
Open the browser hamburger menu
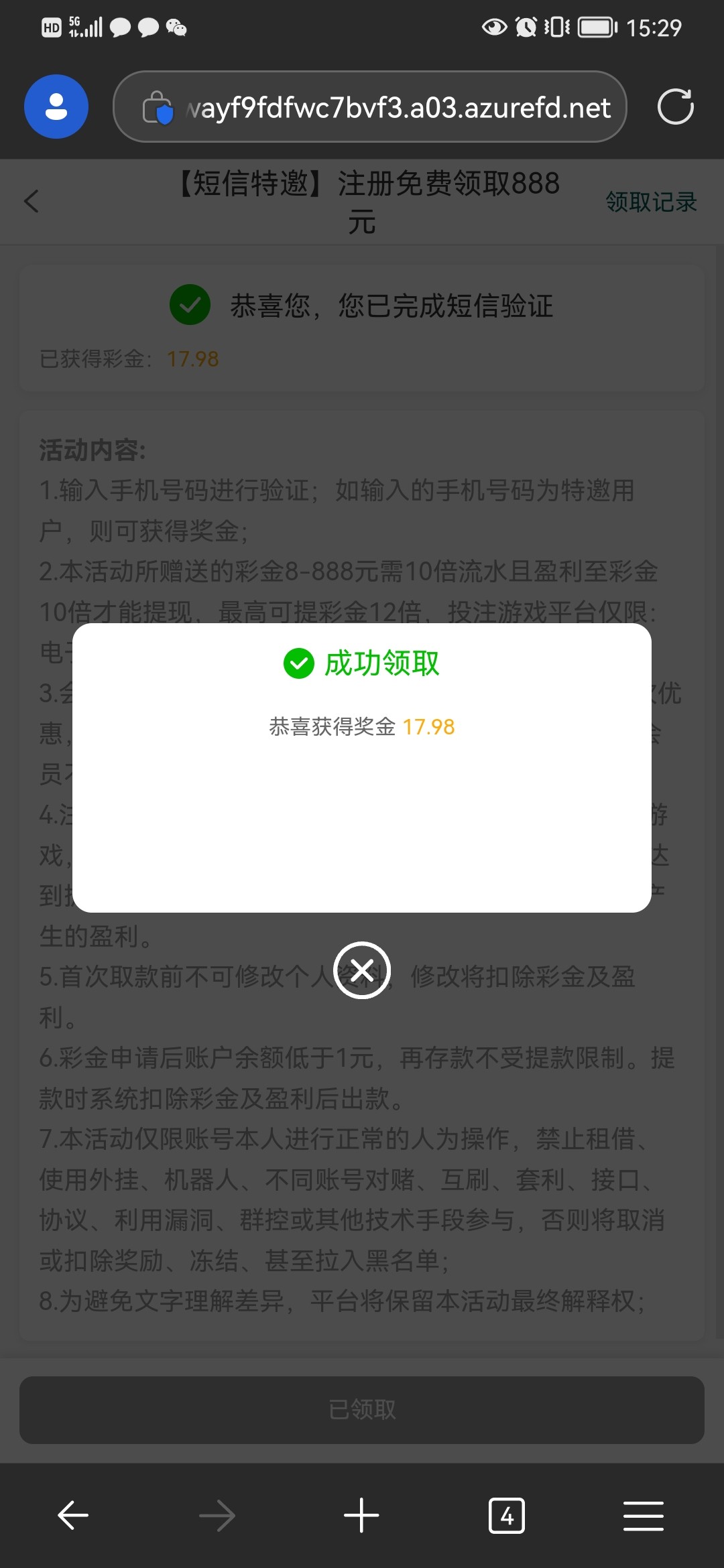pyautogui.click(x=643, y=1515)
